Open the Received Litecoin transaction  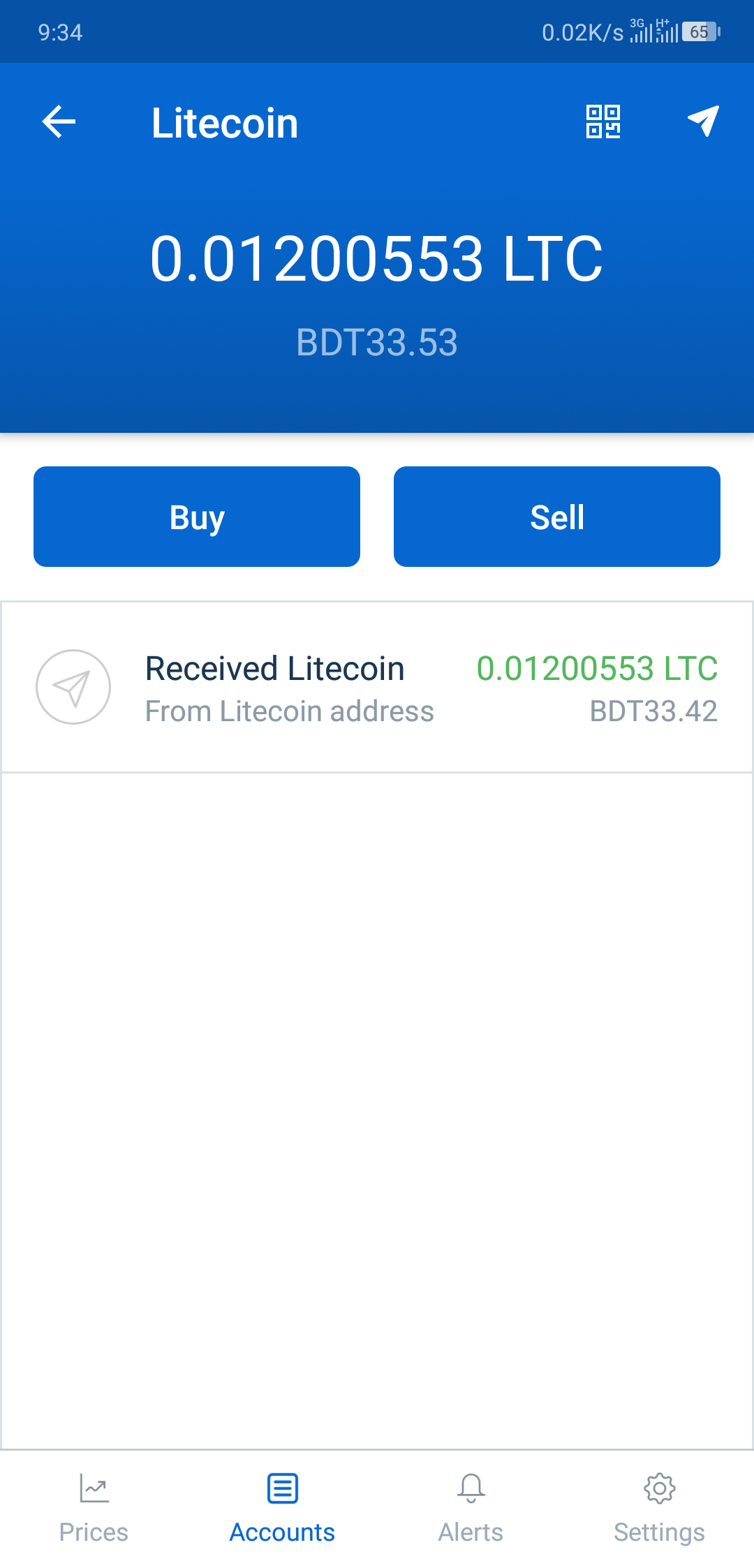(377, 688)
